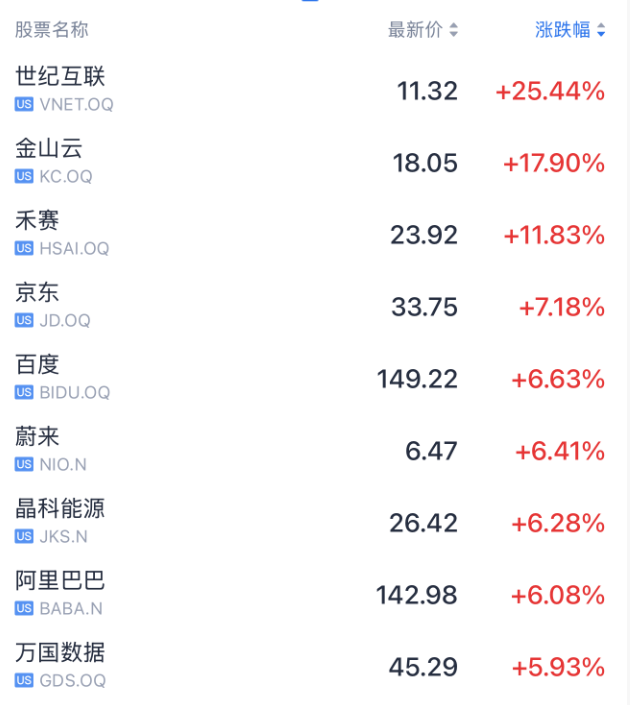Open the 阿里巴巴 BABA.N stock details
Screen dimensions: 630x705
[310, 594]
